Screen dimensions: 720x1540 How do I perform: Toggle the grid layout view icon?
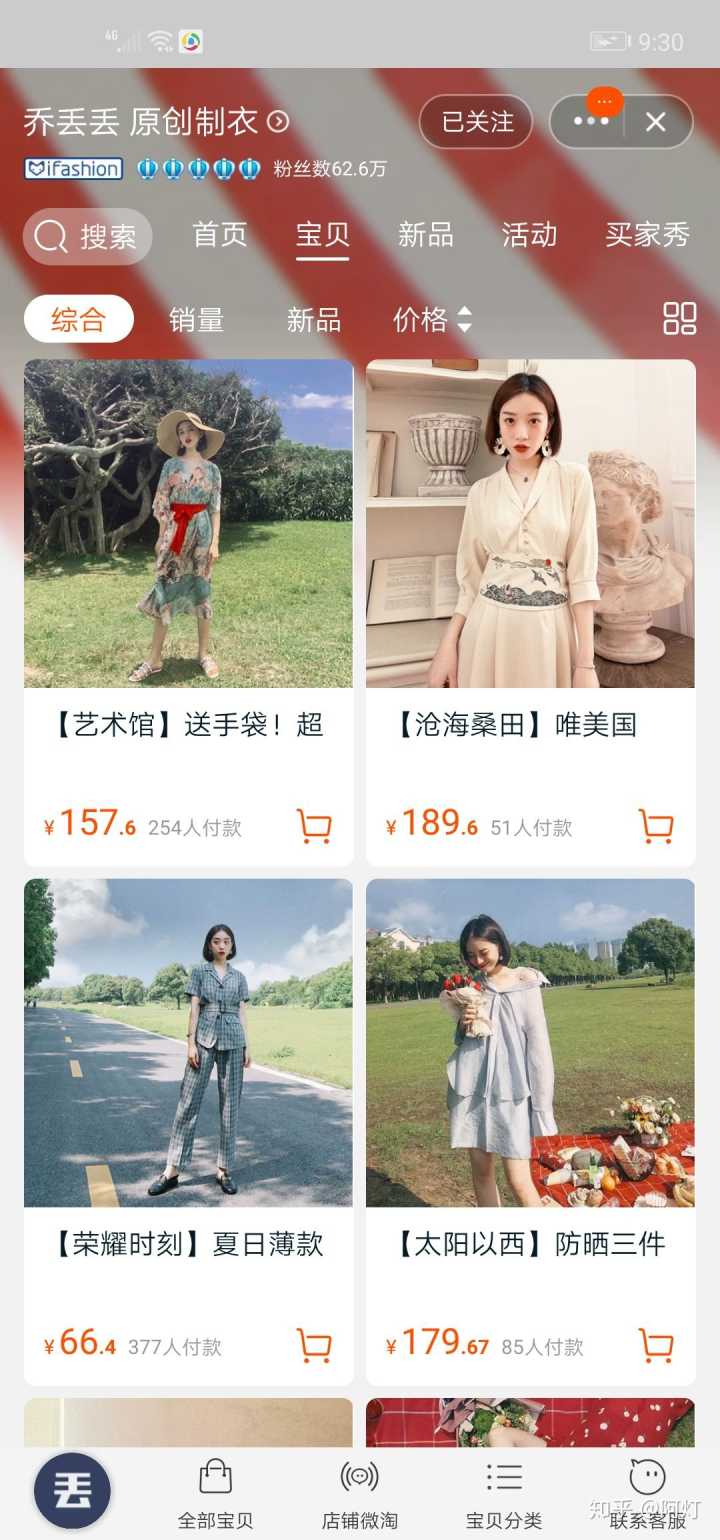coord(680,319)
